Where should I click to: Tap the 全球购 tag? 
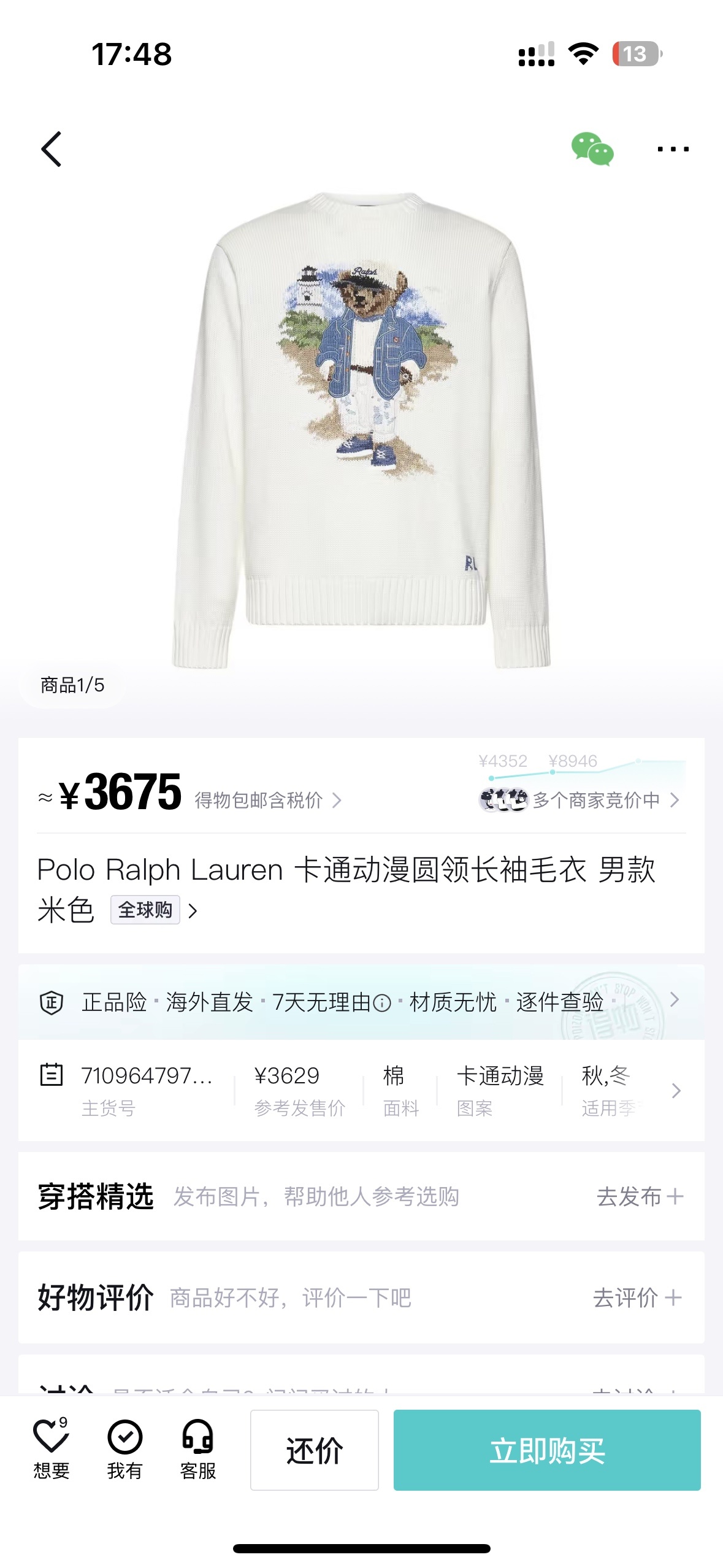[145, 910]
